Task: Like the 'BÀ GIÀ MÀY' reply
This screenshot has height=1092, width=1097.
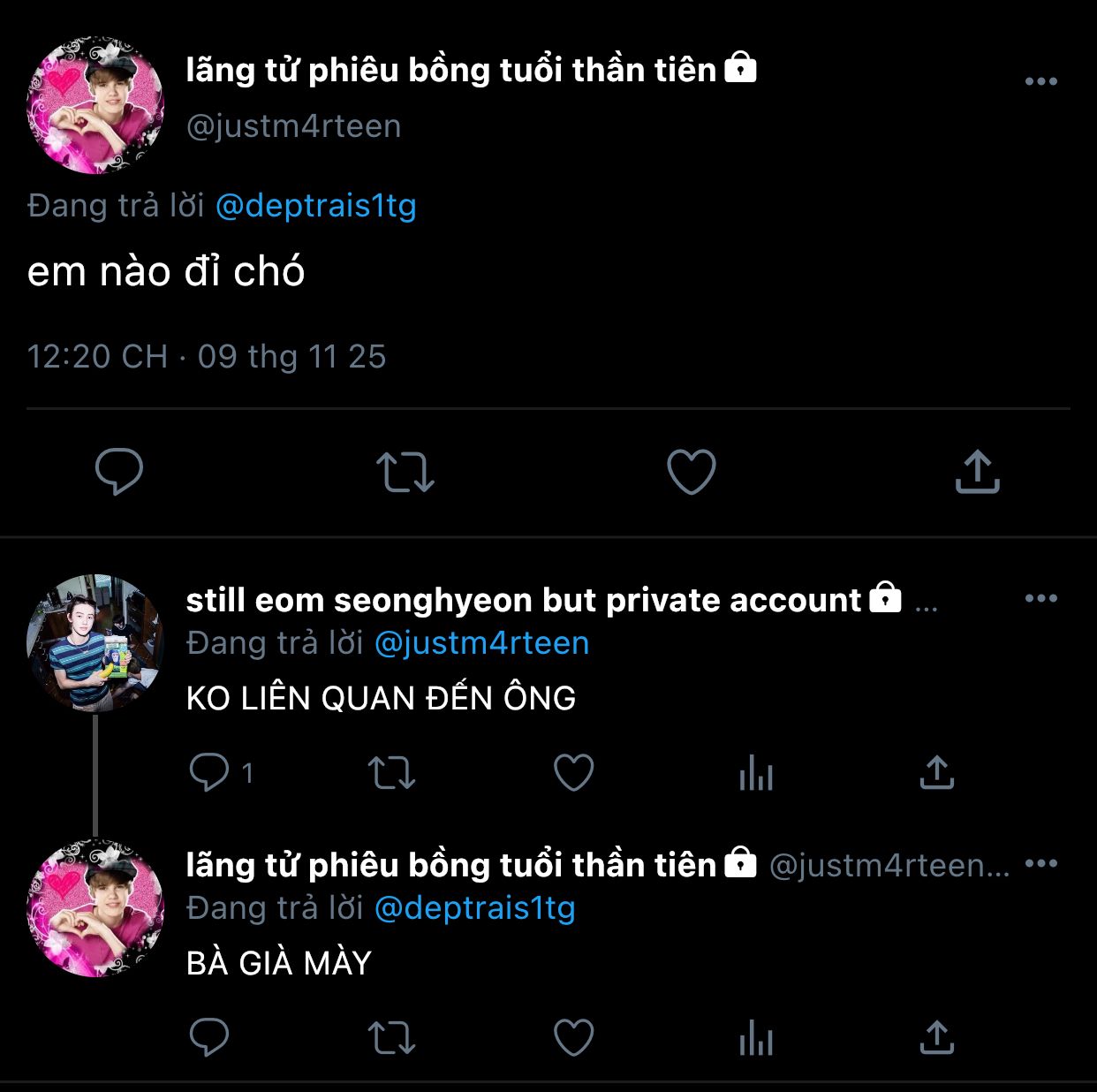Action: (573, 1038)
